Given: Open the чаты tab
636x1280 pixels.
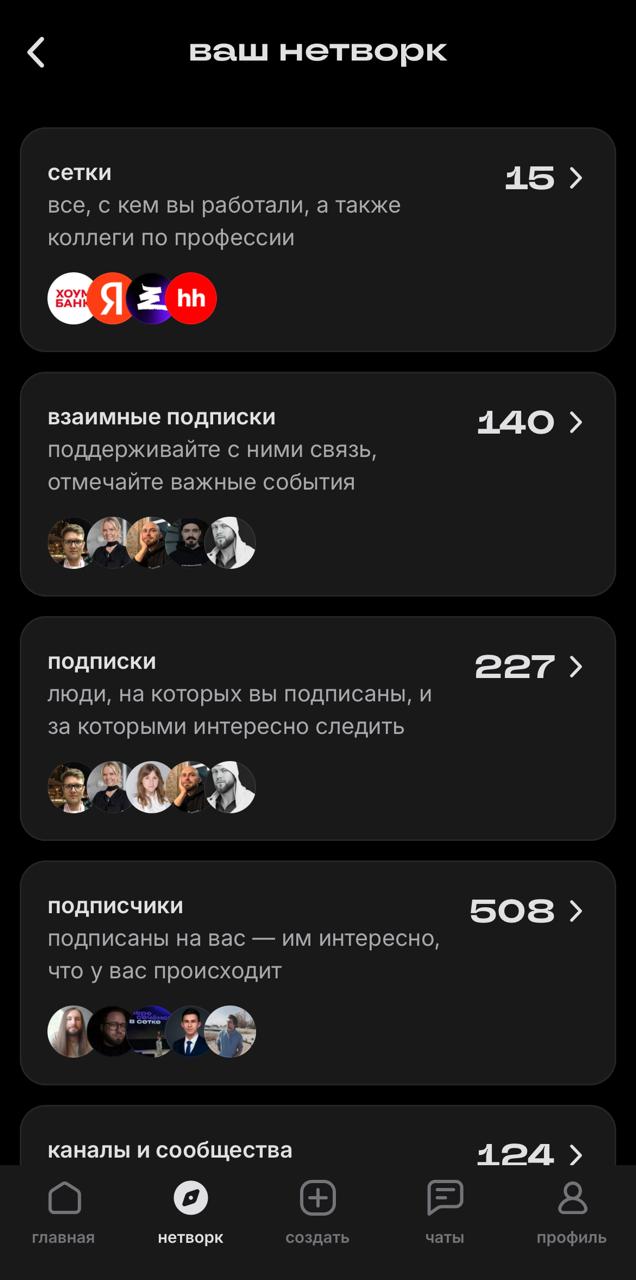Looking at the screenshot, I should click(x=444, y=1211).
